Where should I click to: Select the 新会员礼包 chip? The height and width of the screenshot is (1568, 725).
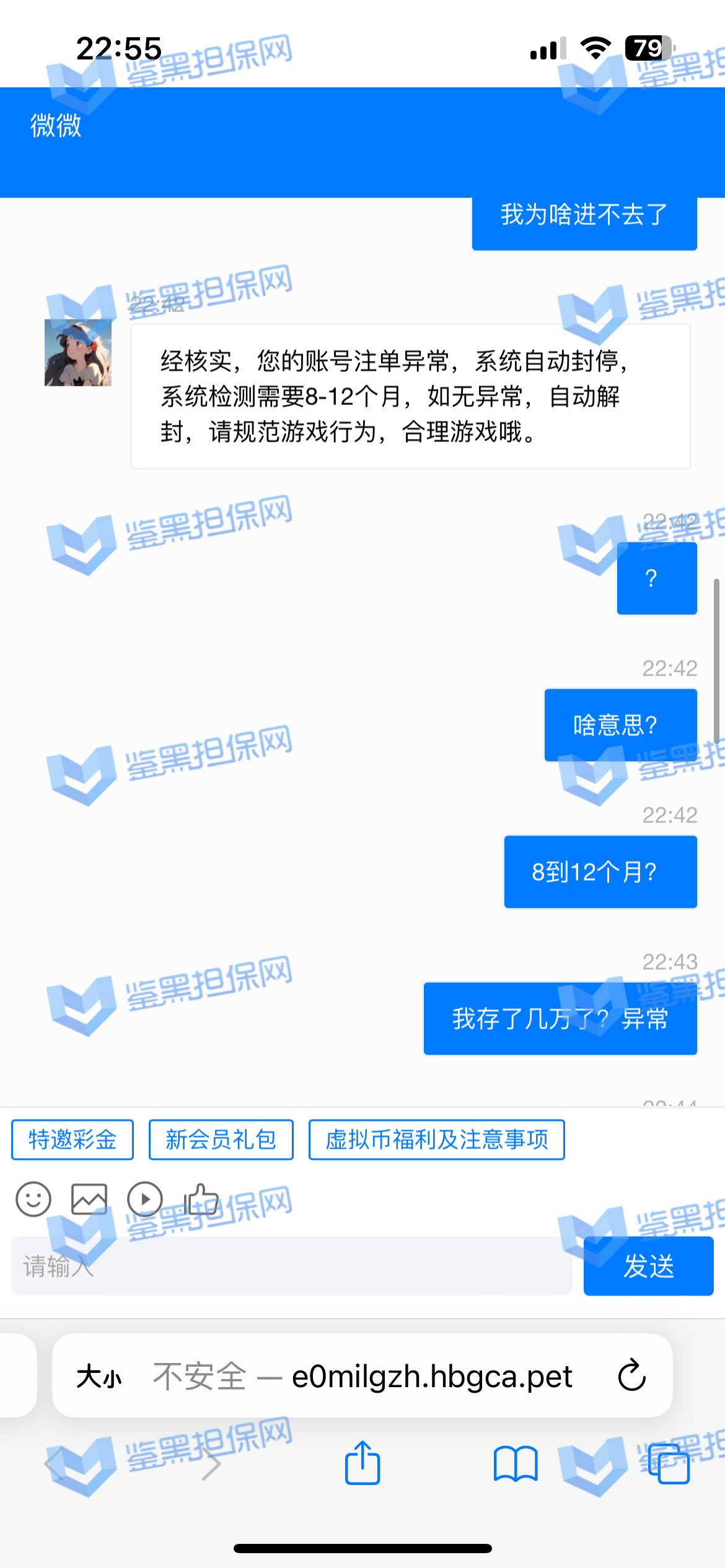[x=221, y=1139]
